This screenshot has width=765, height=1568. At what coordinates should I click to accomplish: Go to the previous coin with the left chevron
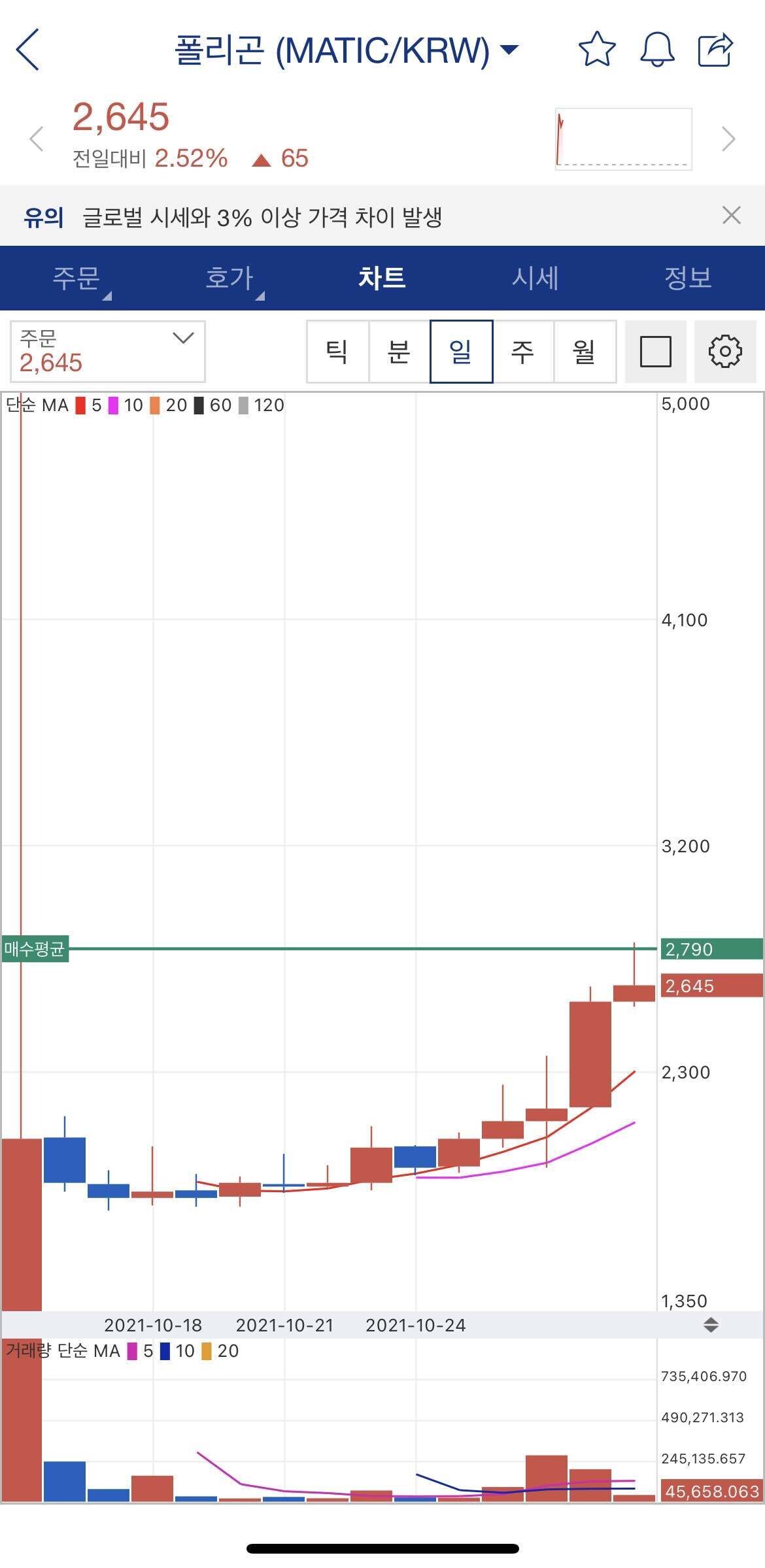37,139
